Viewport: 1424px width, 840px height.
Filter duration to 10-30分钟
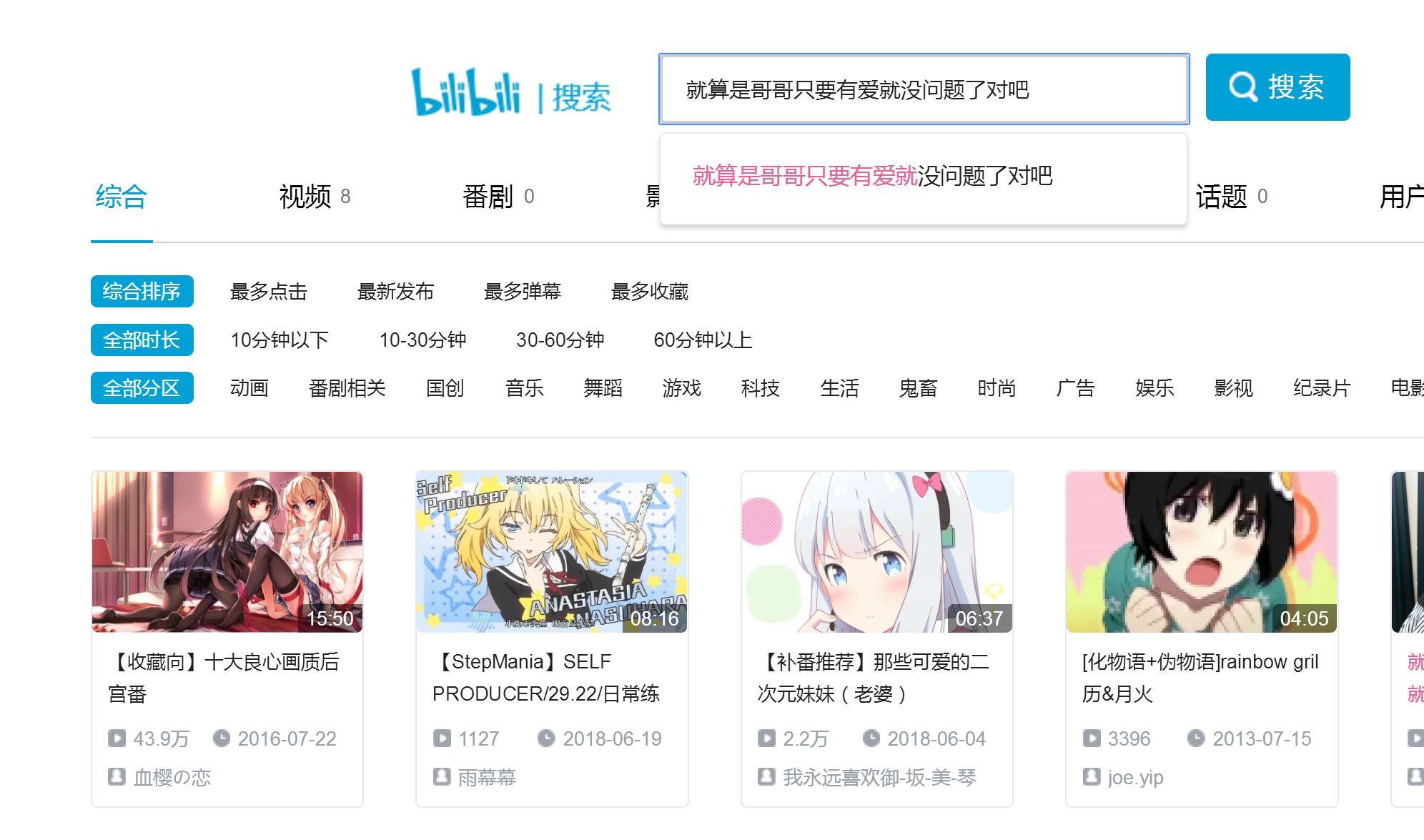pos(422,340)
